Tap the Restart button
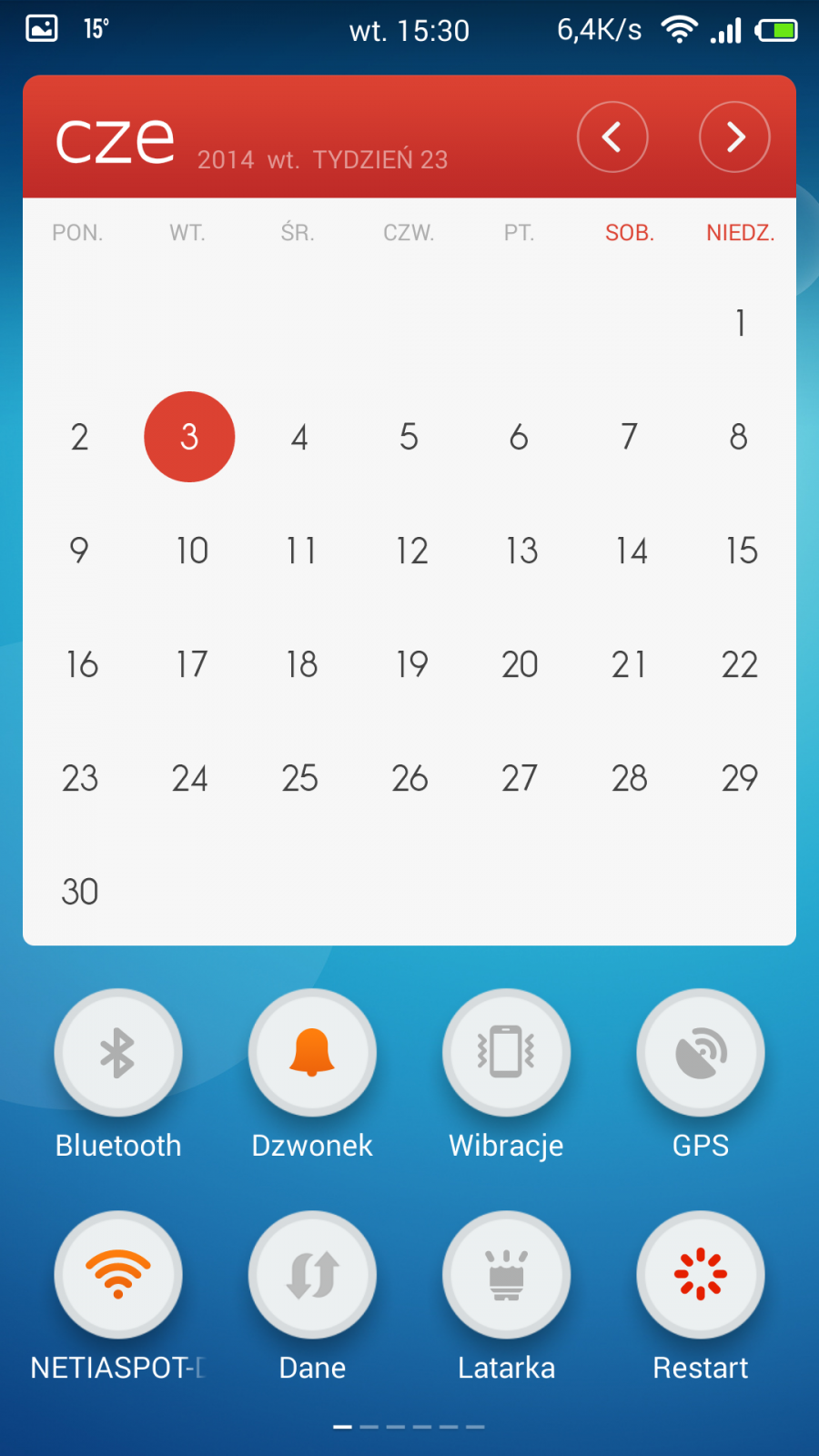Screen dimensions: 819x1456 coord(701,1274)
